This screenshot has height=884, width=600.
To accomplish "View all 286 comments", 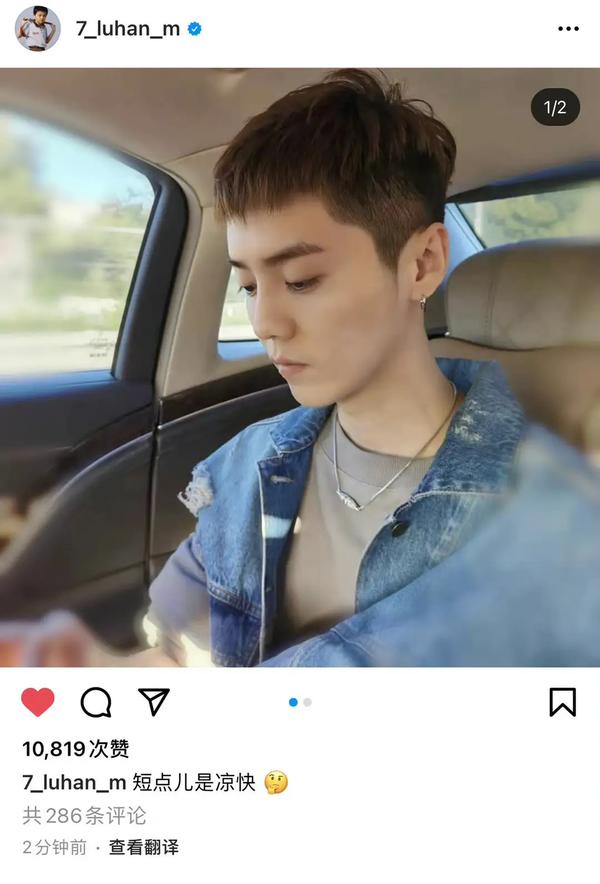I will (x=85, y=815).
